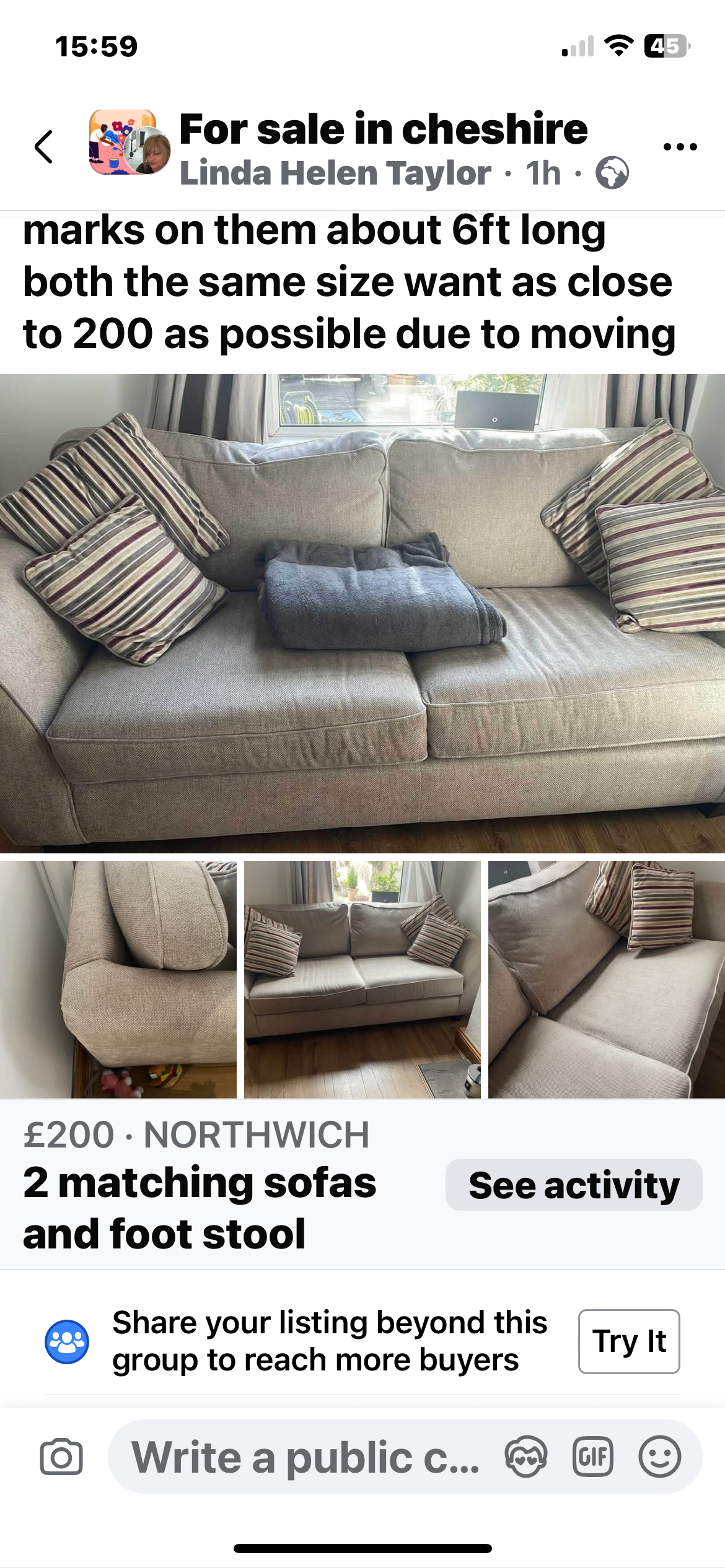Image resolution: width=725 pixels, height=1568 pixels.
Task: Attach a photo with the camera icon
Action: pyautogui.click(x=61, y=1457)
